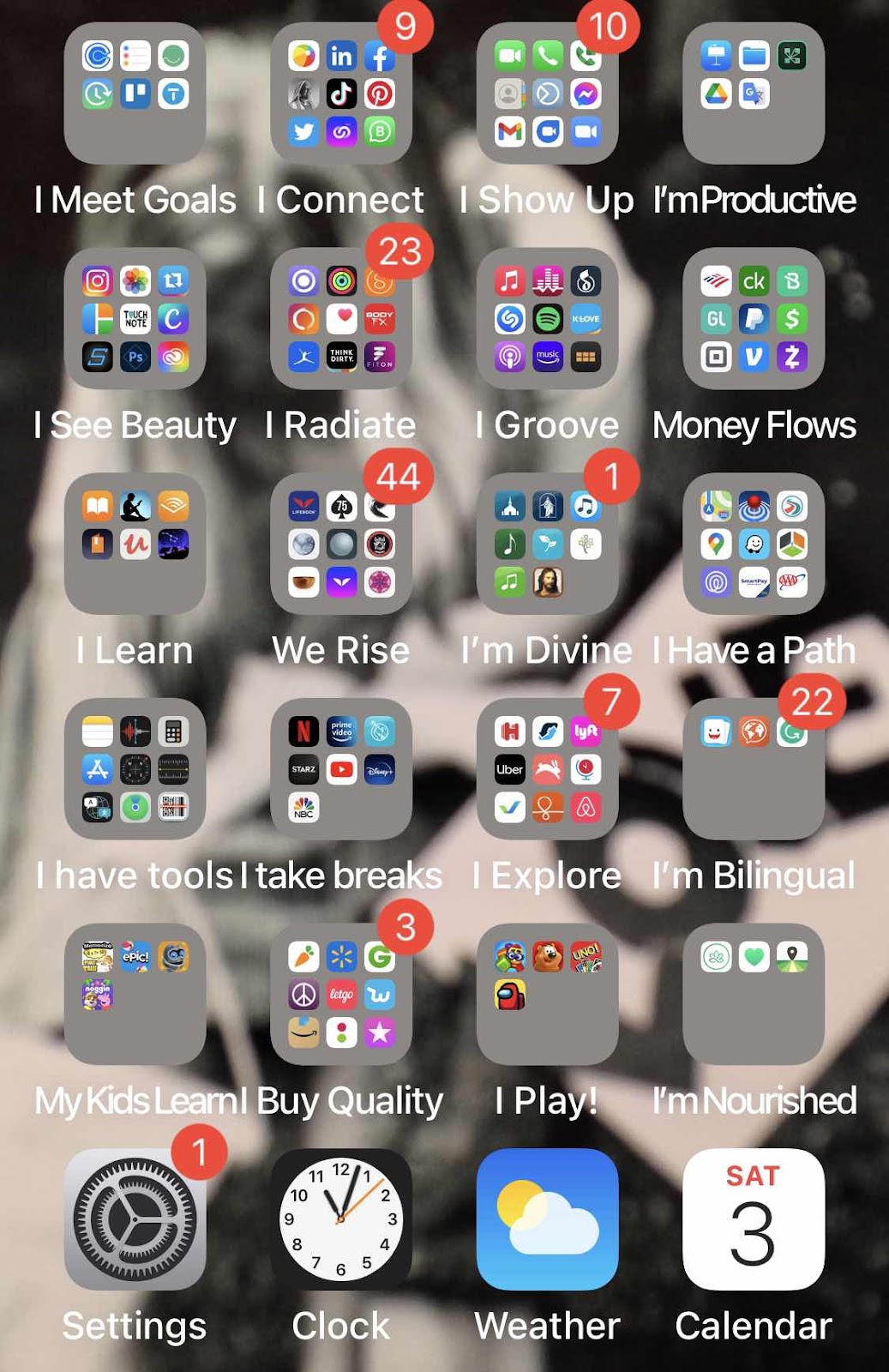The width and height of the screenshot is (889, 1372).
Task: Open the I Learn folder
Action: tap(135, 544)
